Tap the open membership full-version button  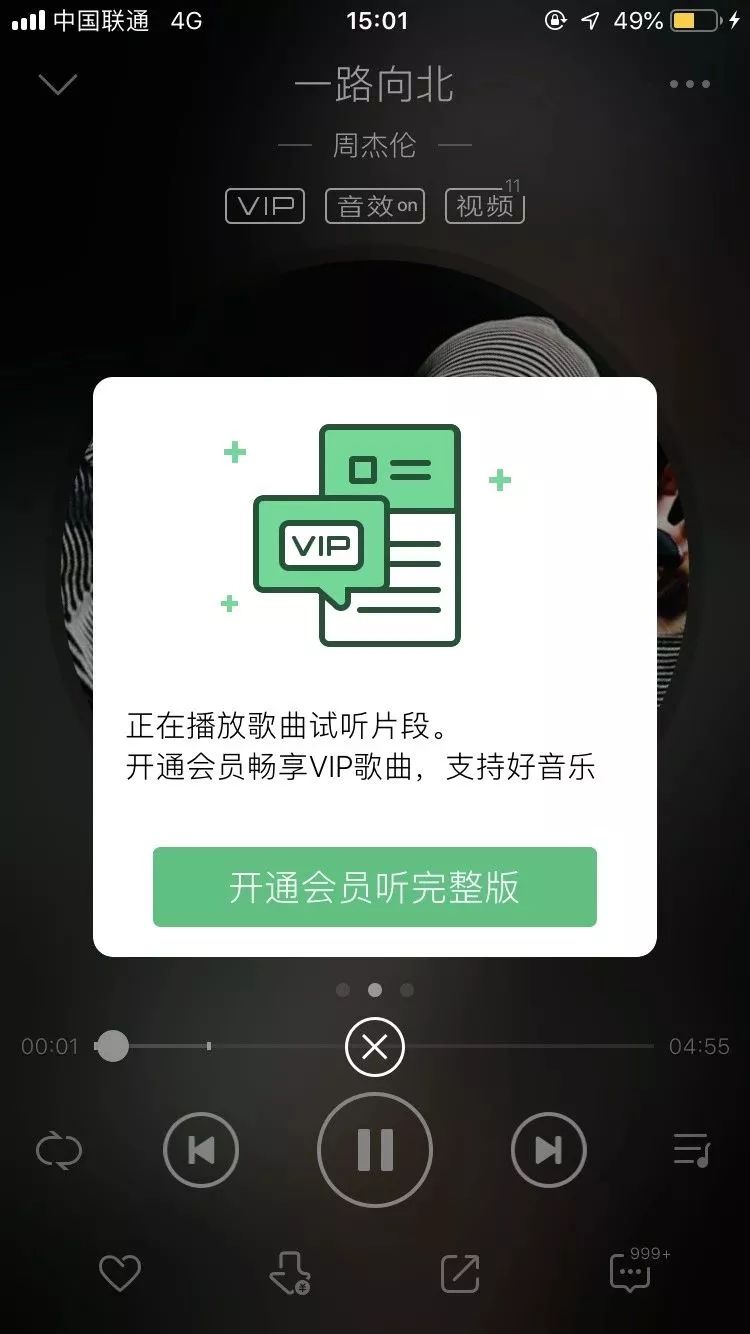[374, 887]
